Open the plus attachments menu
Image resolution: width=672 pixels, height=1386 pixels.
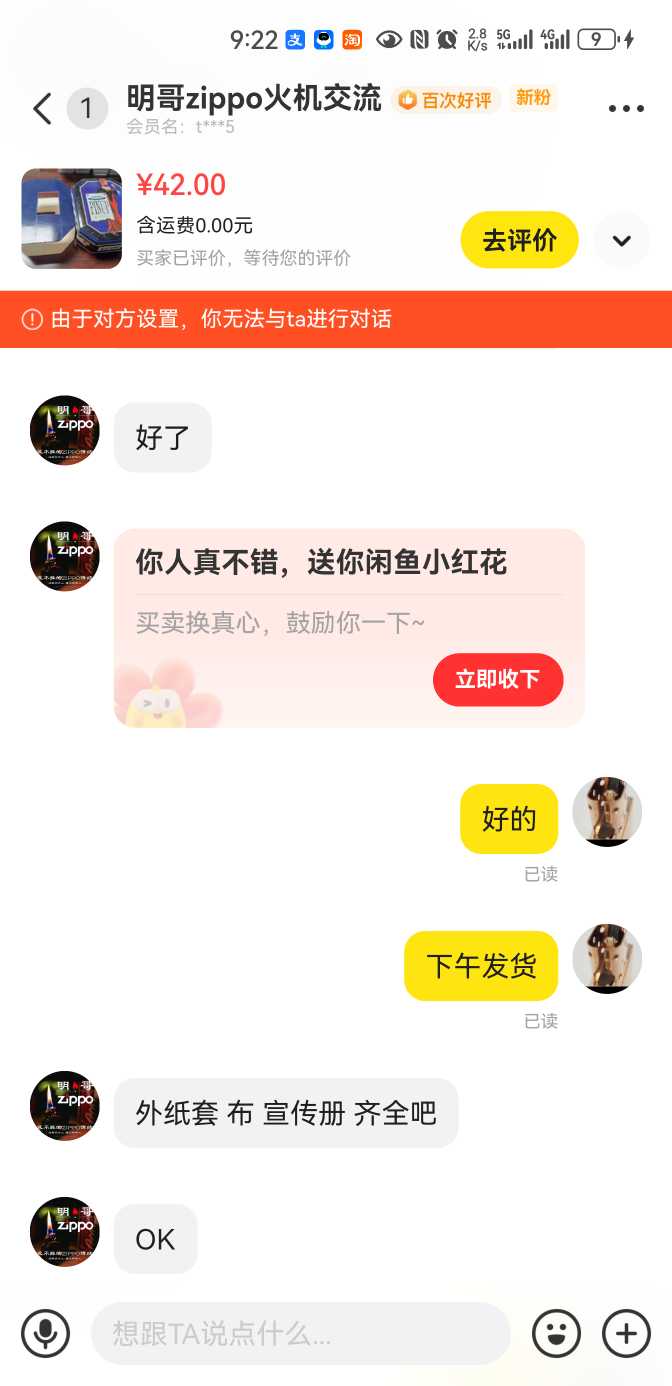coord(626,1333)
